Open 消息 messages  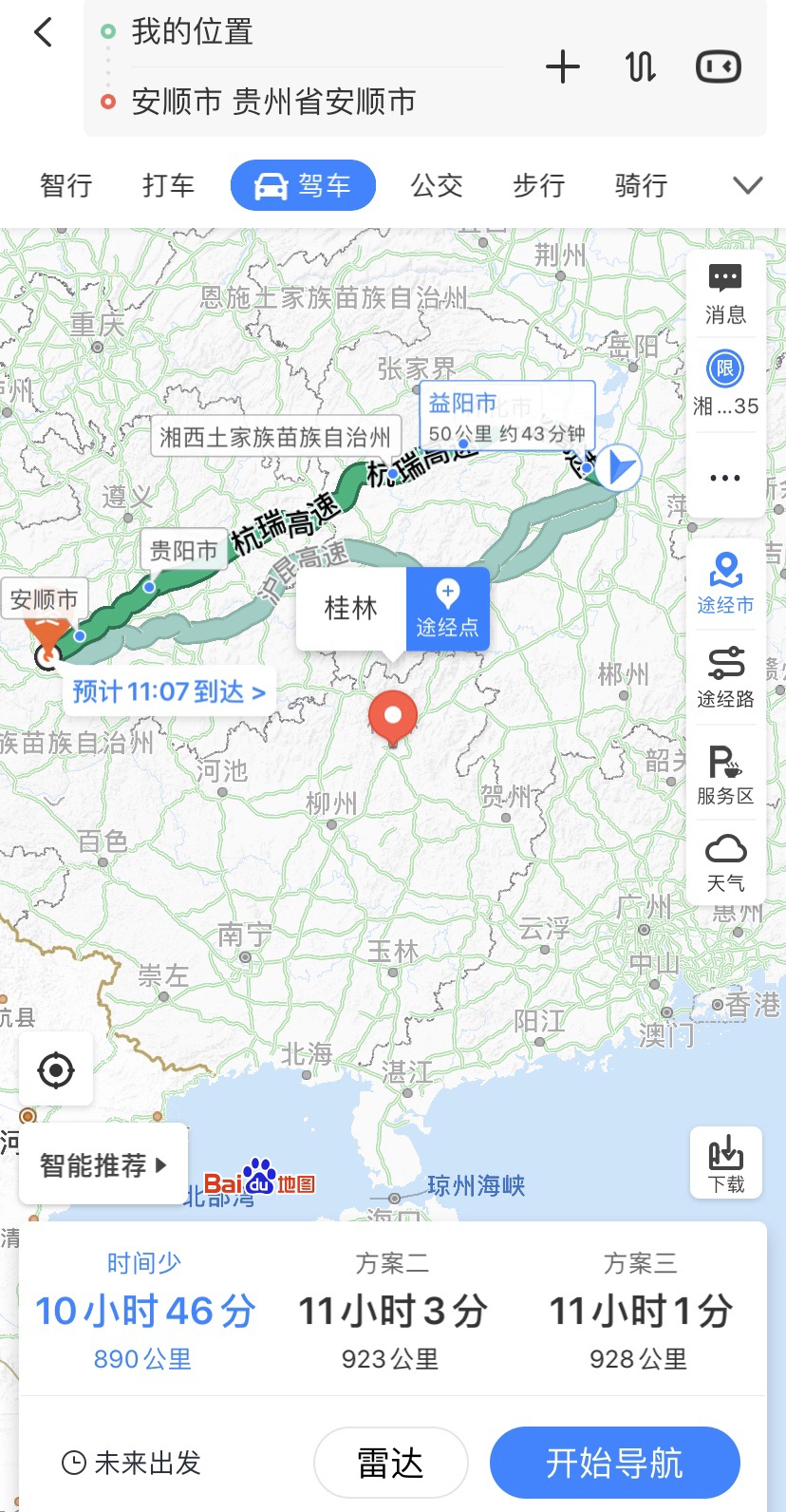[x=725, y=294]
